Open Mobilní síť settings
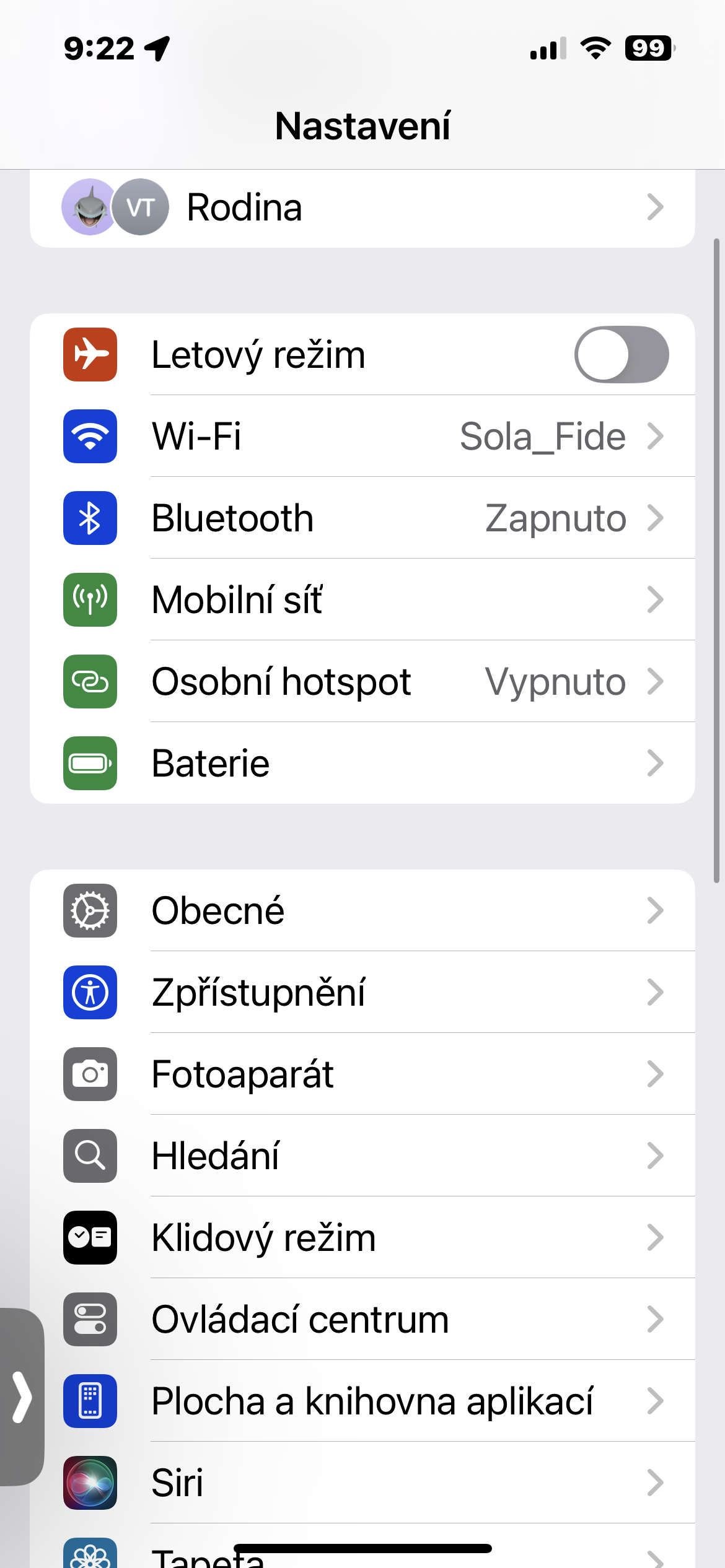725x1568 pixels. pos(362,600)
